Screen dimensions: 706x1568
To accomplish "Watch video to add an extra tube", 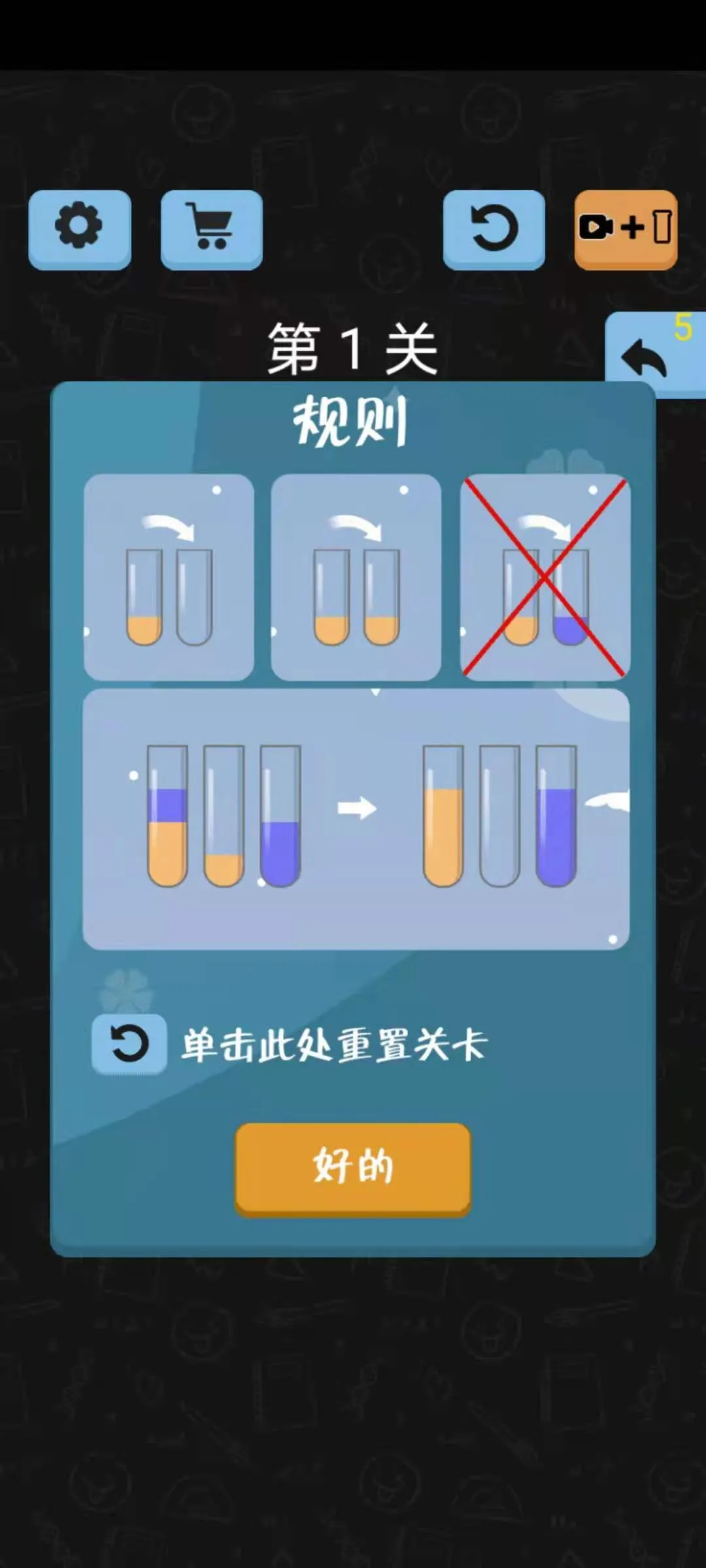I will [626, 227].
